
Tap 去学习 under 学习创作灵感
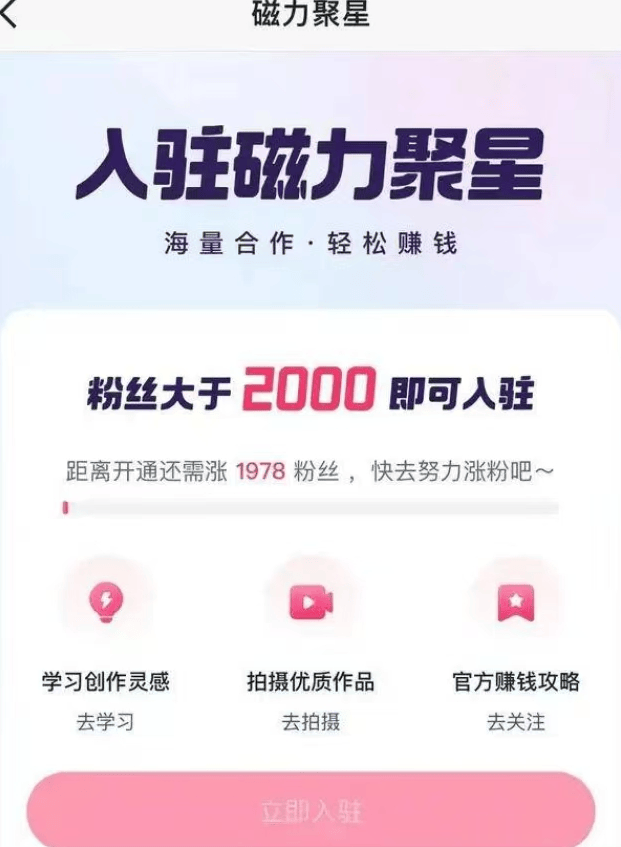[105, 722]
